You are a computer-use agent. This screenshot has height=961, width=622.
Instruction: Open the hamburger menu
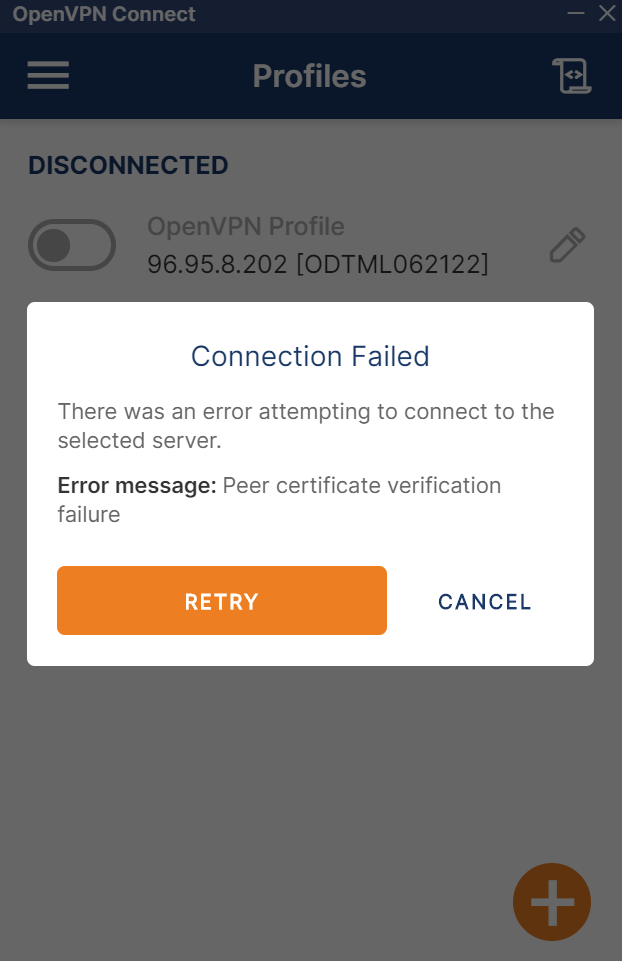(x=48, y=76)
